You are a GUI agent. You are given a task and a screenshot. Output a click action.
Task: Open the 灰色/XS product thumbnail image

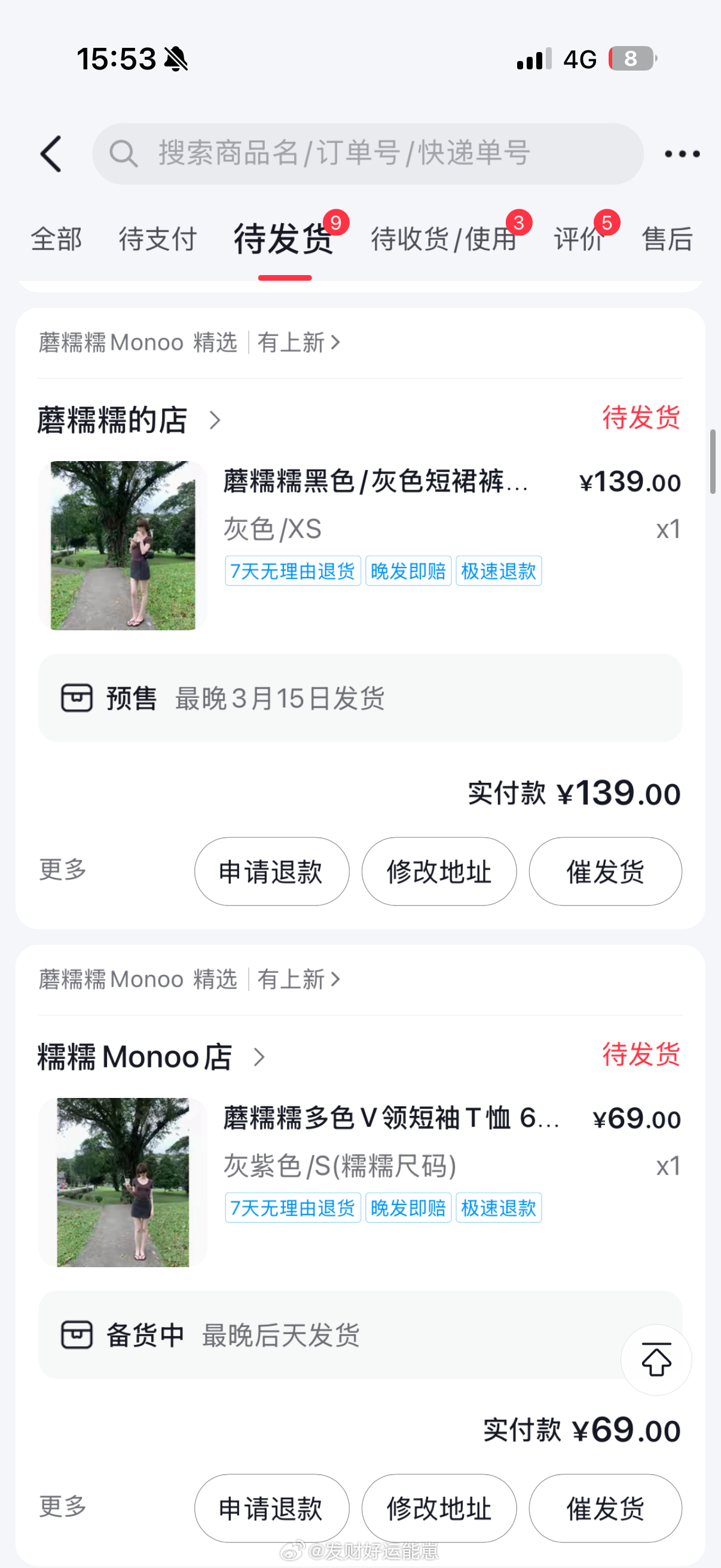point(124,545)
